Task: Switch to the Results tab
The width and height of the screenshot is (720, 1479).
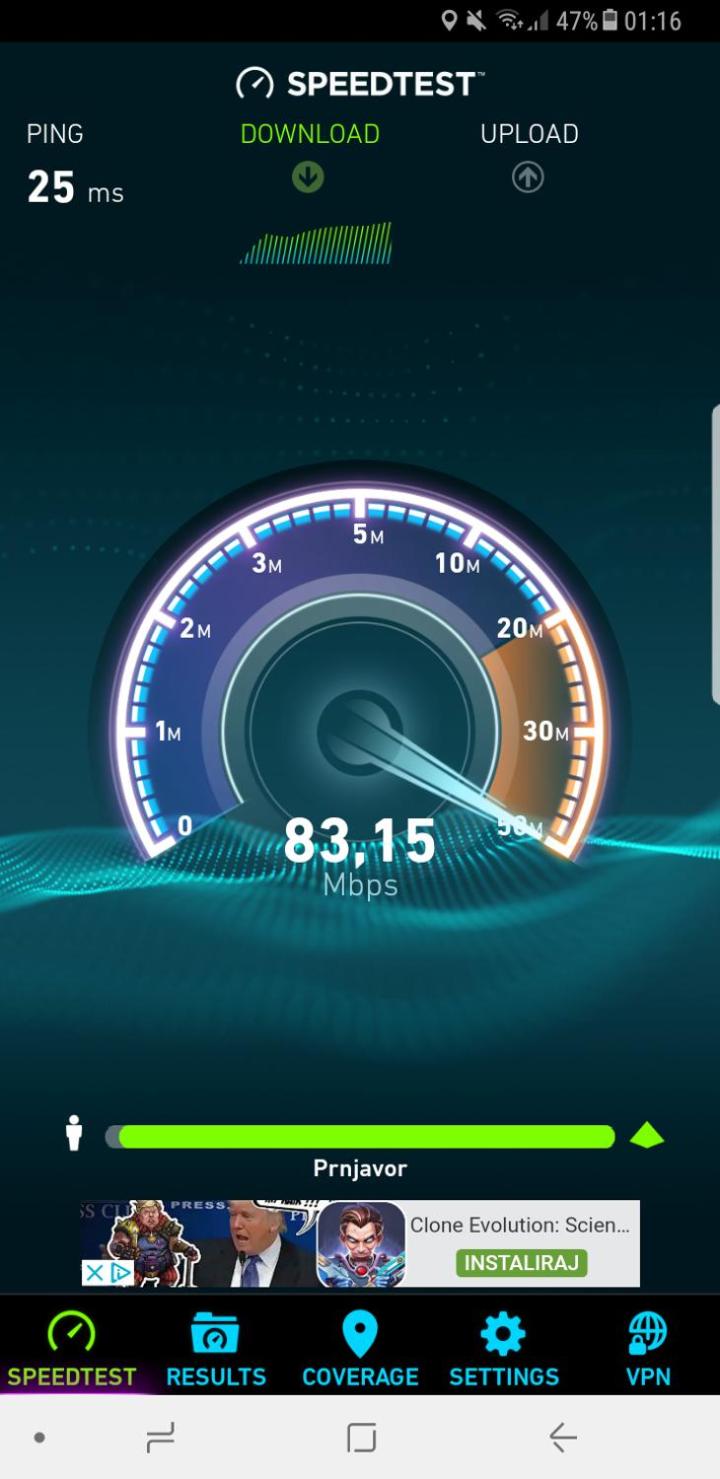Action: (216, 1348)
